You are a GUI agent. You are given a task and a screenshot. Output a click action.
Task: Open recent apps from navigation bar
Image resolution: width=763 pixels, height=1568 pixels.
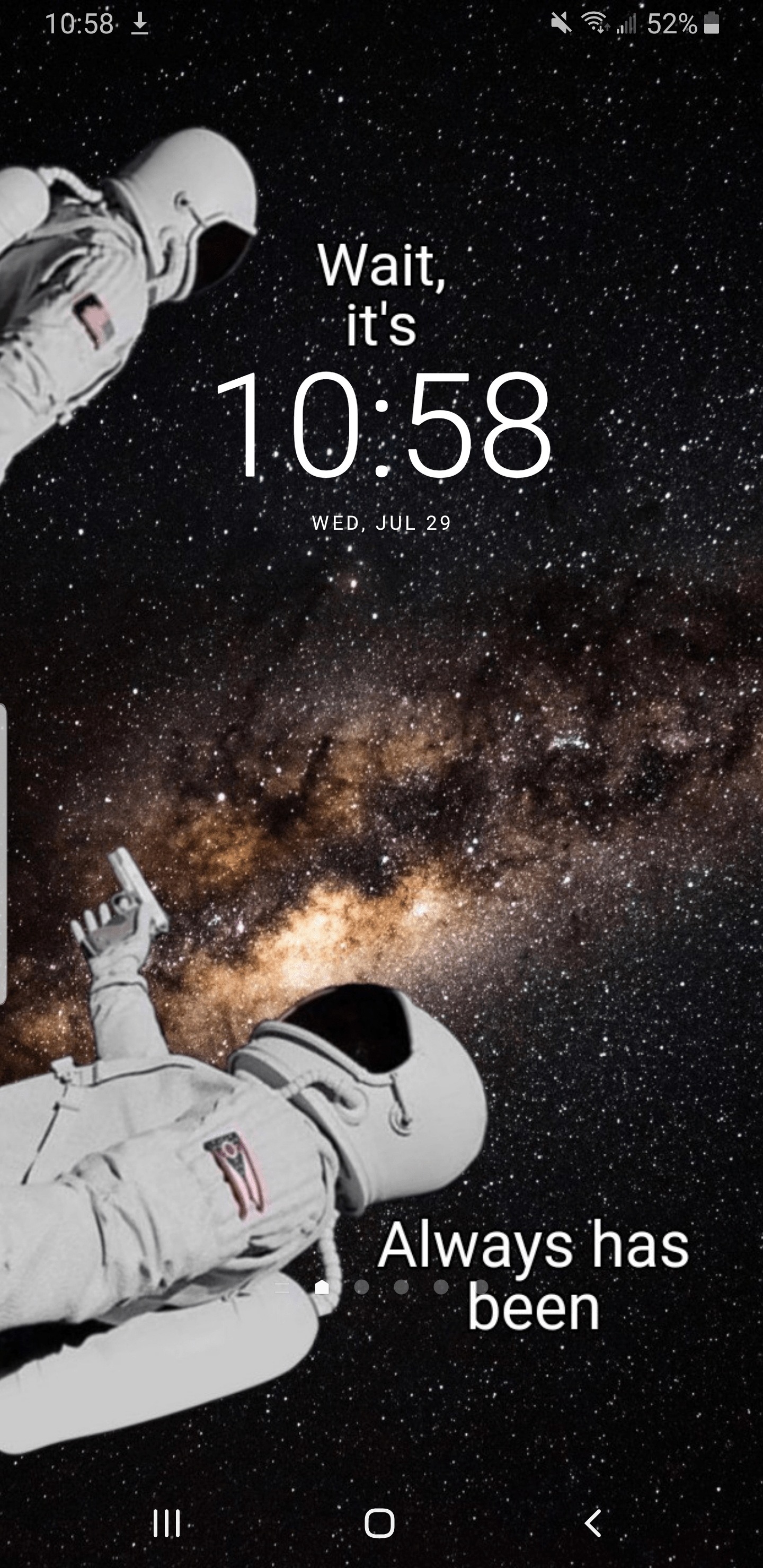click(167, 1524)
